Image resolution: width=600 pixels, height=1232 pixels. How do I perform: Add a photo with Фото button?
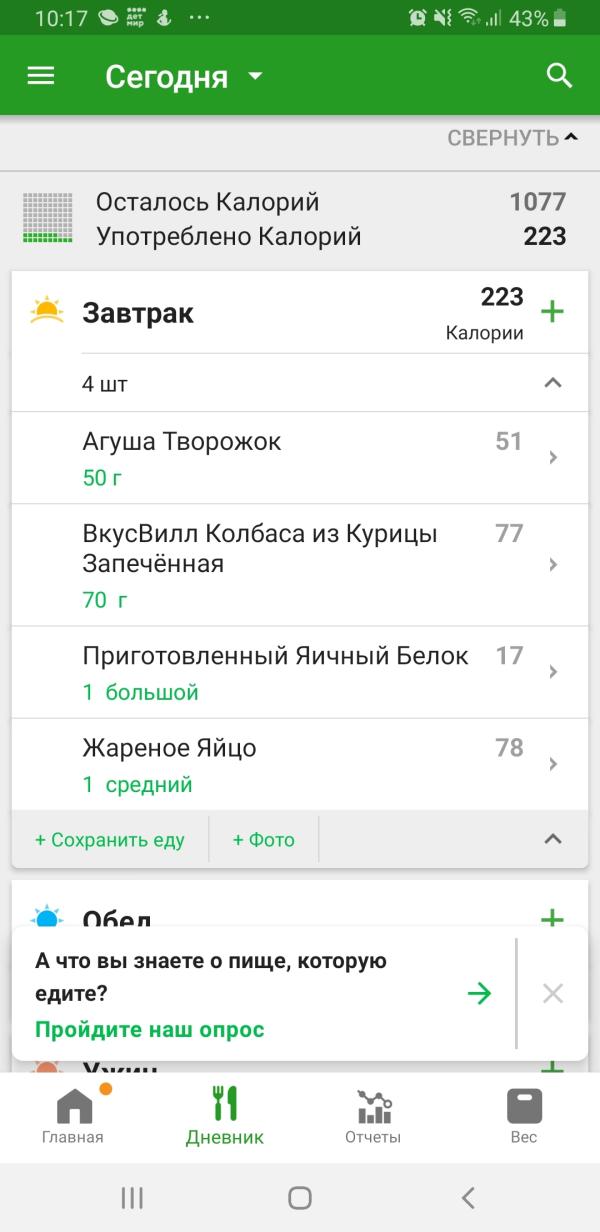coord(264,840)
